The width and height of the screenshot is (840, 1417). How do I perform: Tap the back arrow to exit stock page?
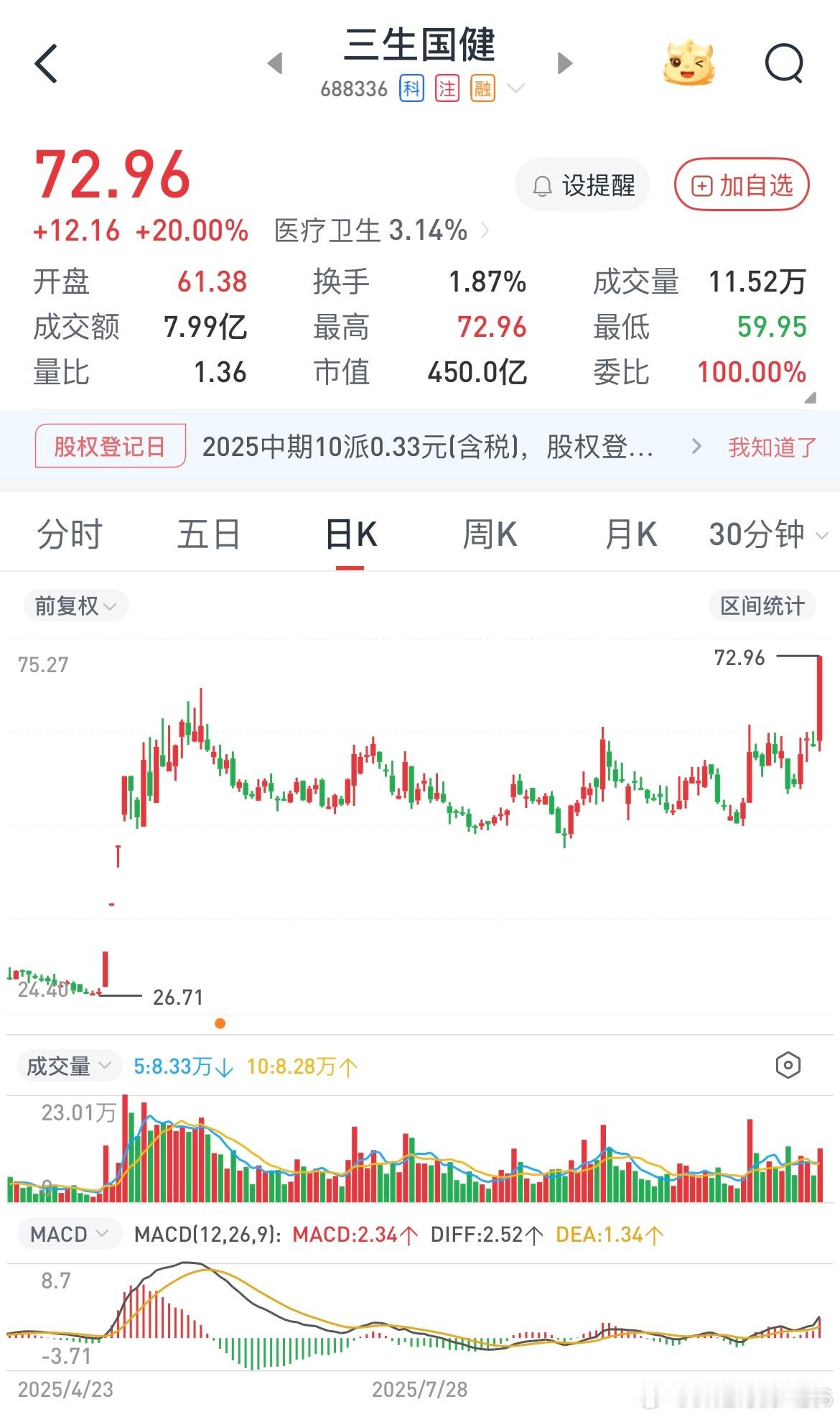tap(46, 63)
